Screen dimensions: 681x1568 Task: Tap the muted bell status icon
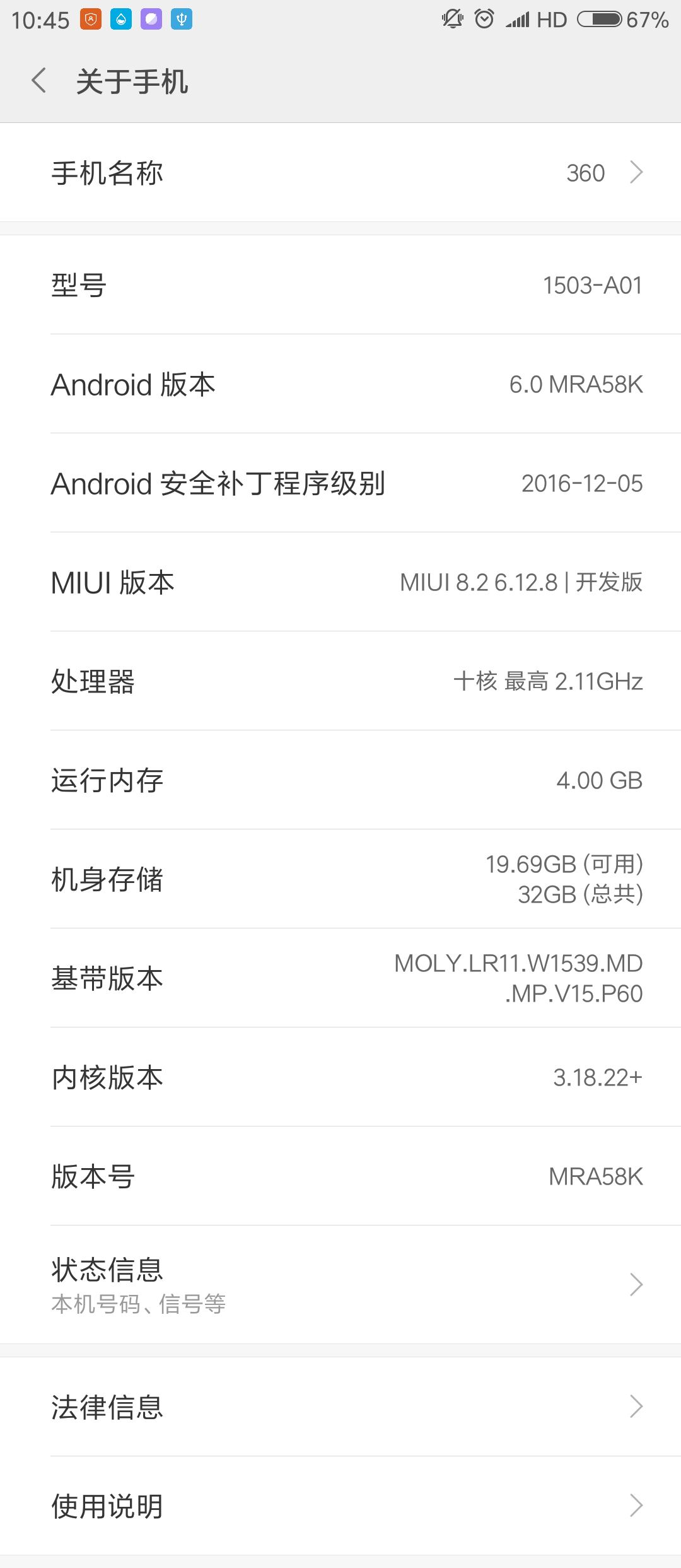pos(451,19)
